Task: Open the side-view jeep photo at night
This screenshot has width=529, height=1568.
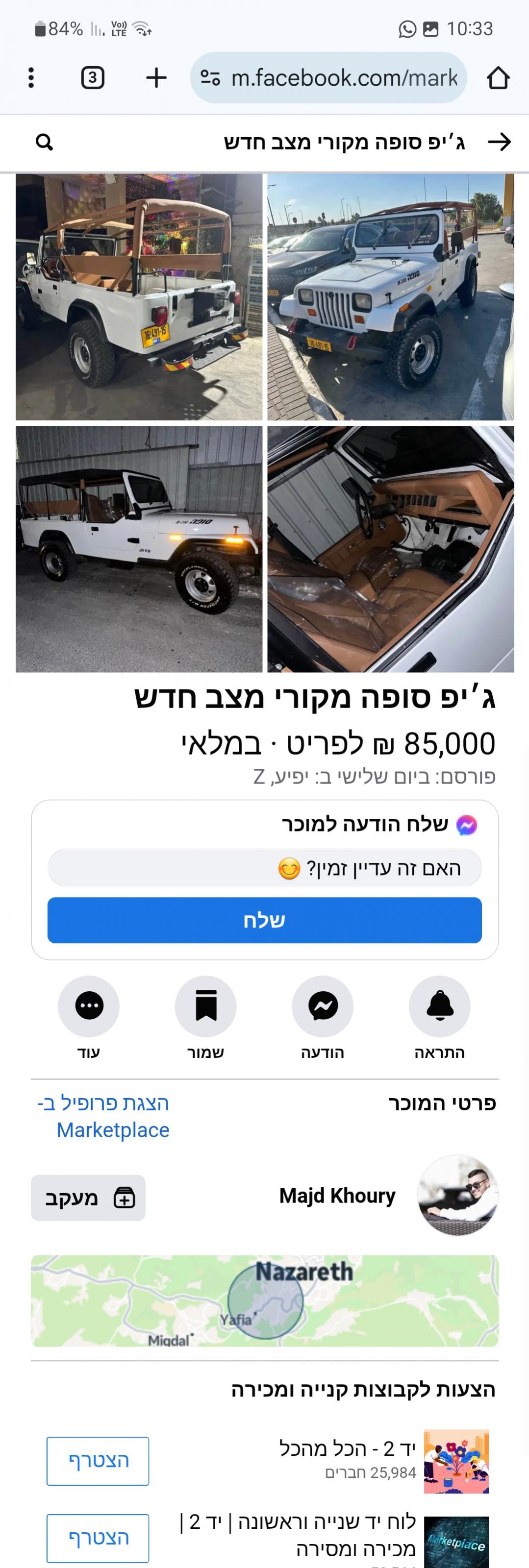Action: pos(139,549)
